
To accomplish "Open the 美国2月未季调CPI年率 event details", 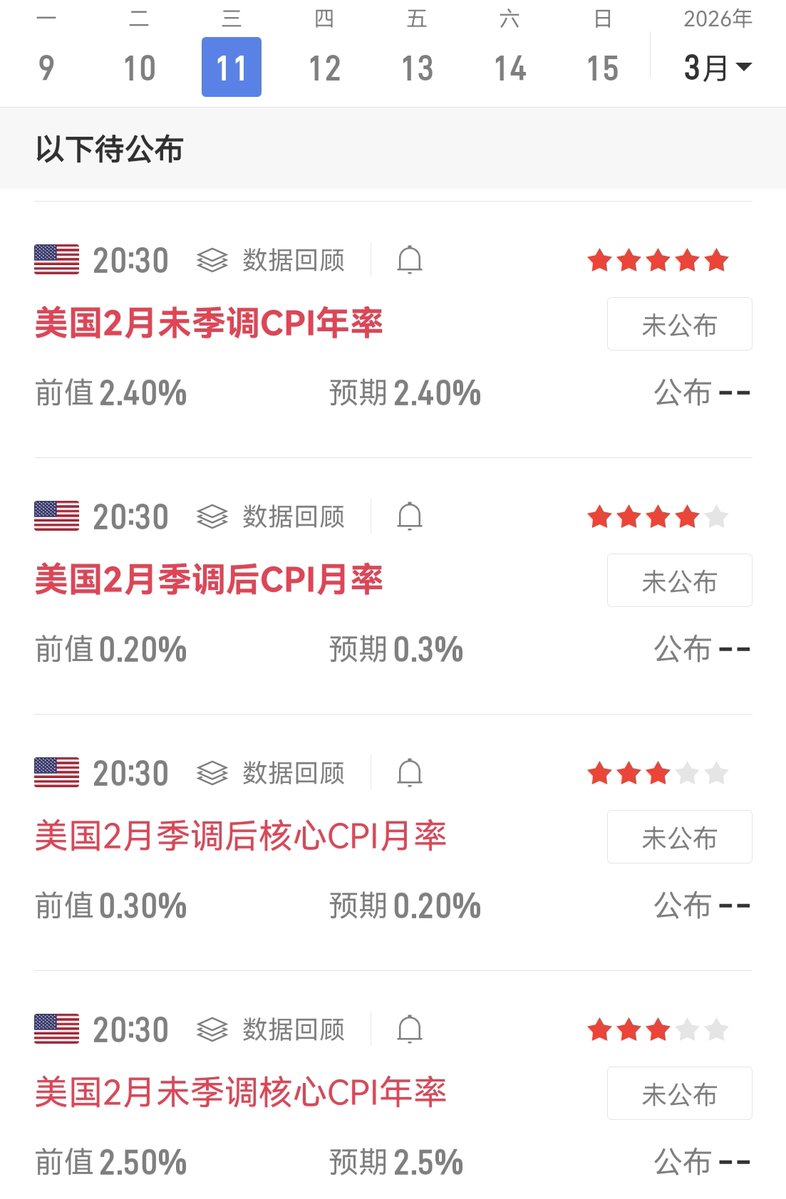I will point(209,323).
